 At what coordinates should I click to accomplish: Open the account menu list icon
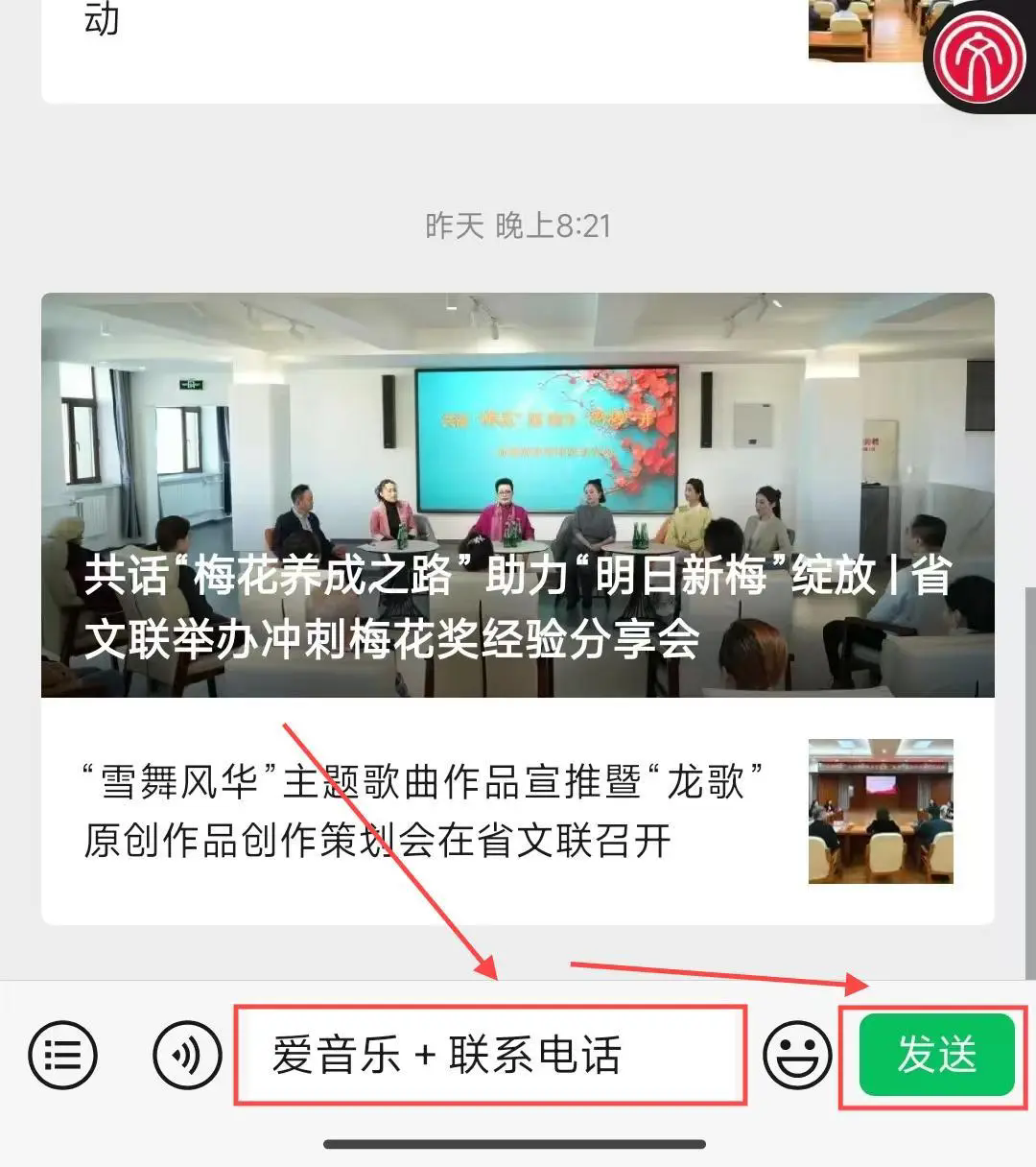coord(63,1055)
